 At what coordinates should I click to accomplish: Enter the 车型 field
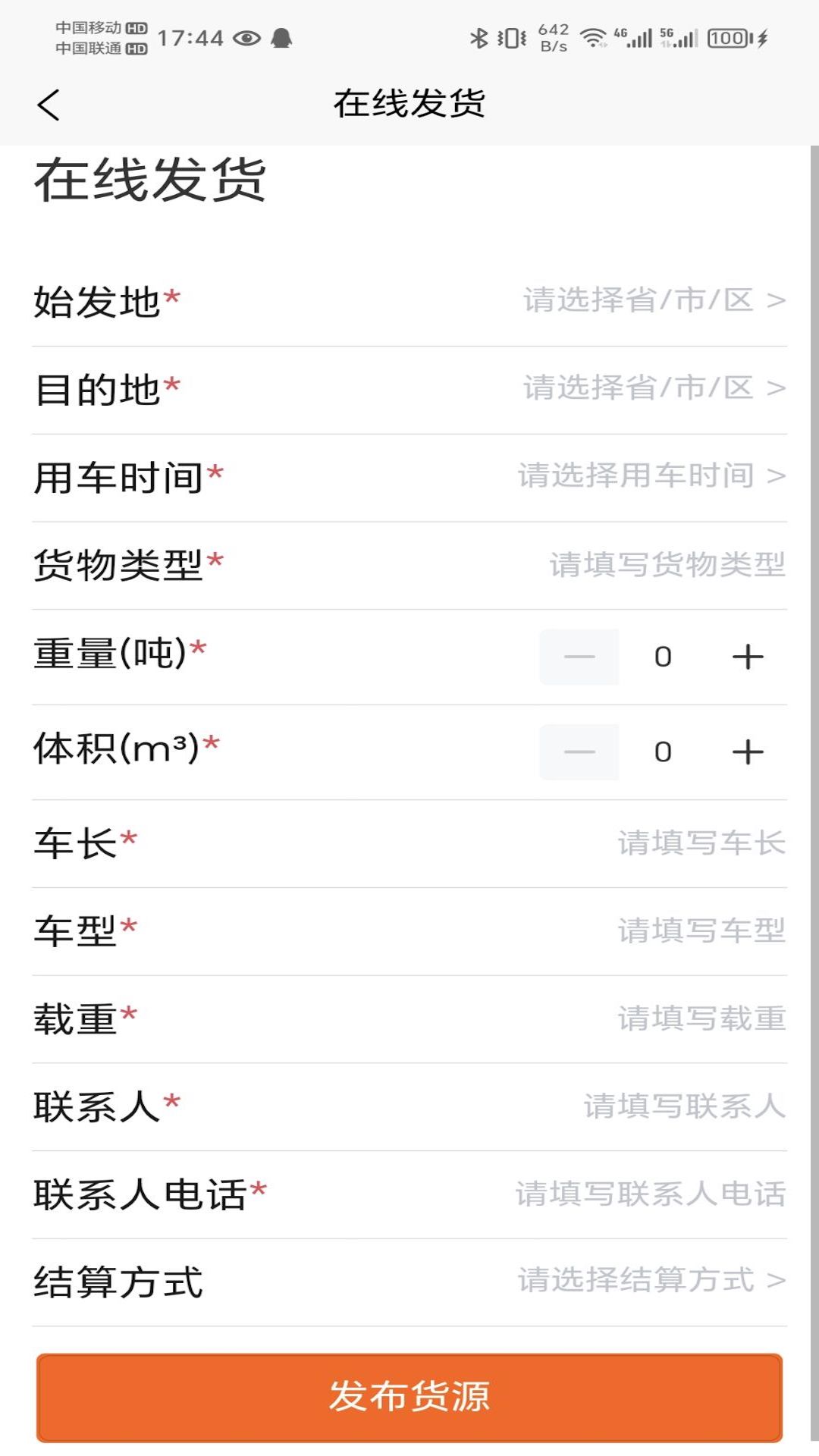(x=701, y=930)
